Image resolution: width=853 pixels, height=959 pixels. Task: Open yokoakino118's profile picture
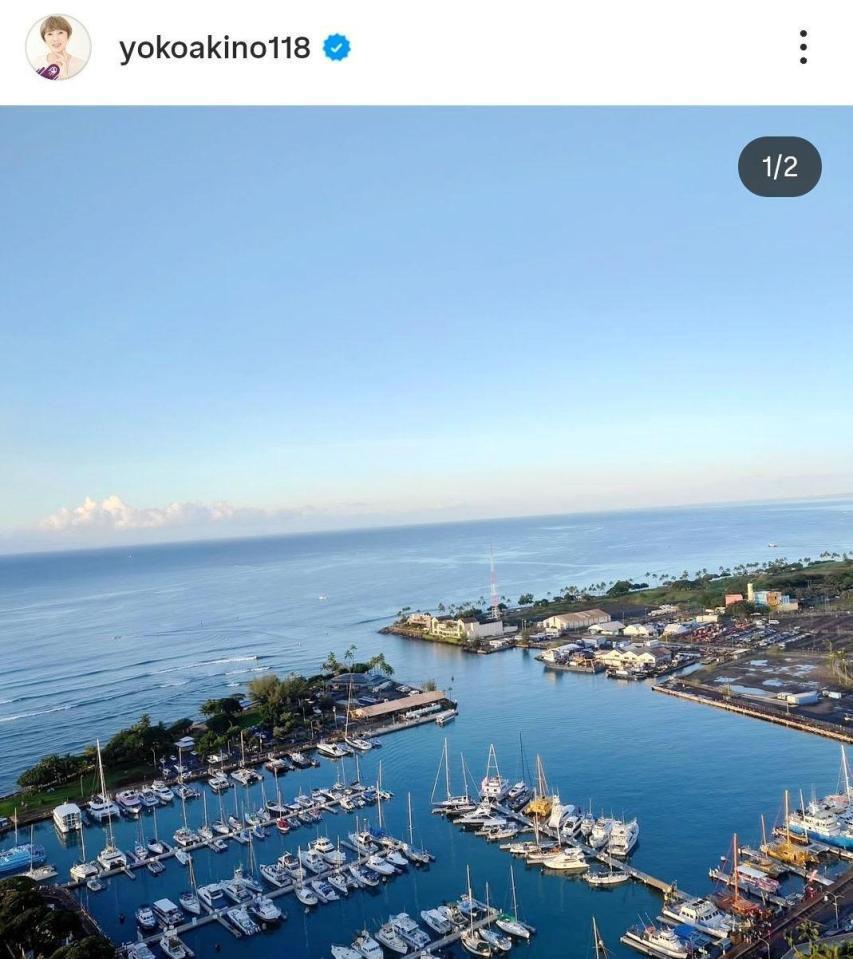[58, 47]
